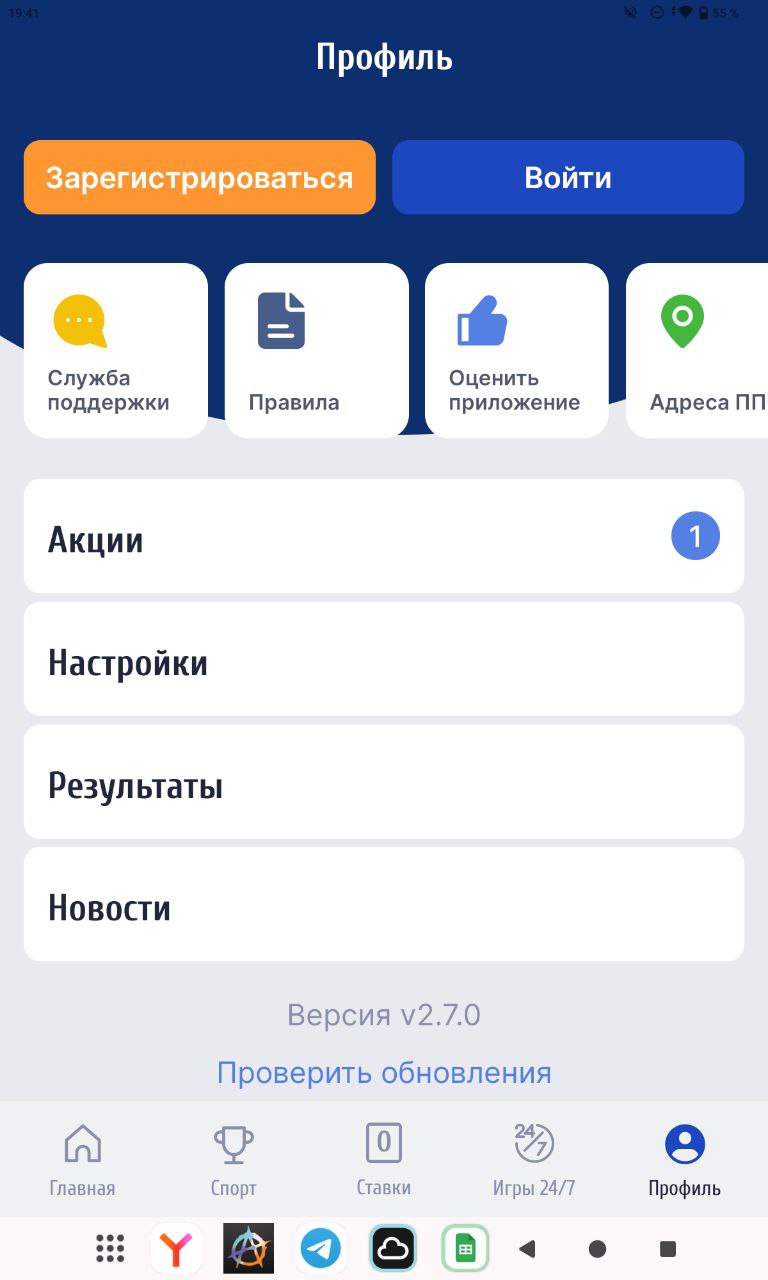Screen dimensions: 768x1280
Task: Open the Результаты row
Action: click(384, 782)
